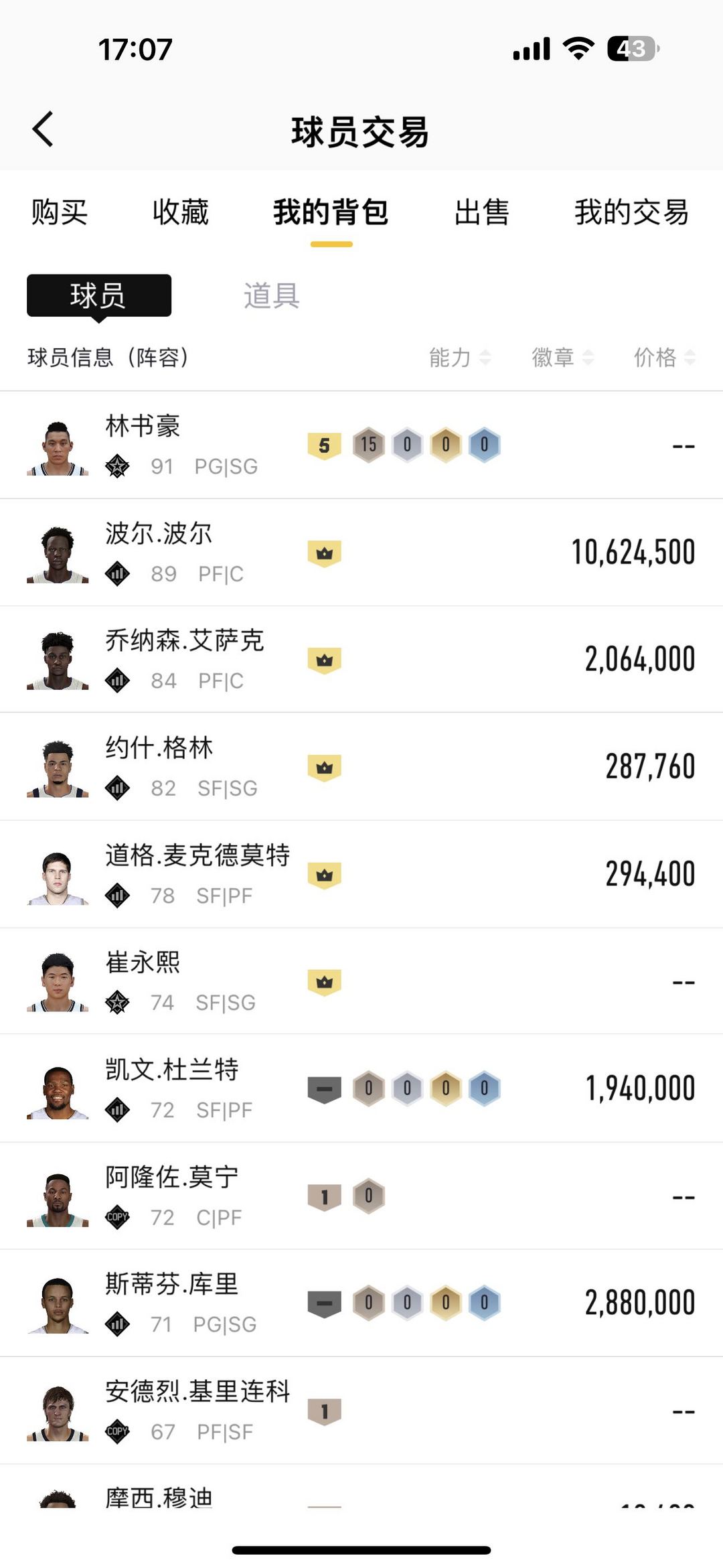The image size is (723, 1568).
Task: Open the 收藏 tab
Action: (180, 212)
